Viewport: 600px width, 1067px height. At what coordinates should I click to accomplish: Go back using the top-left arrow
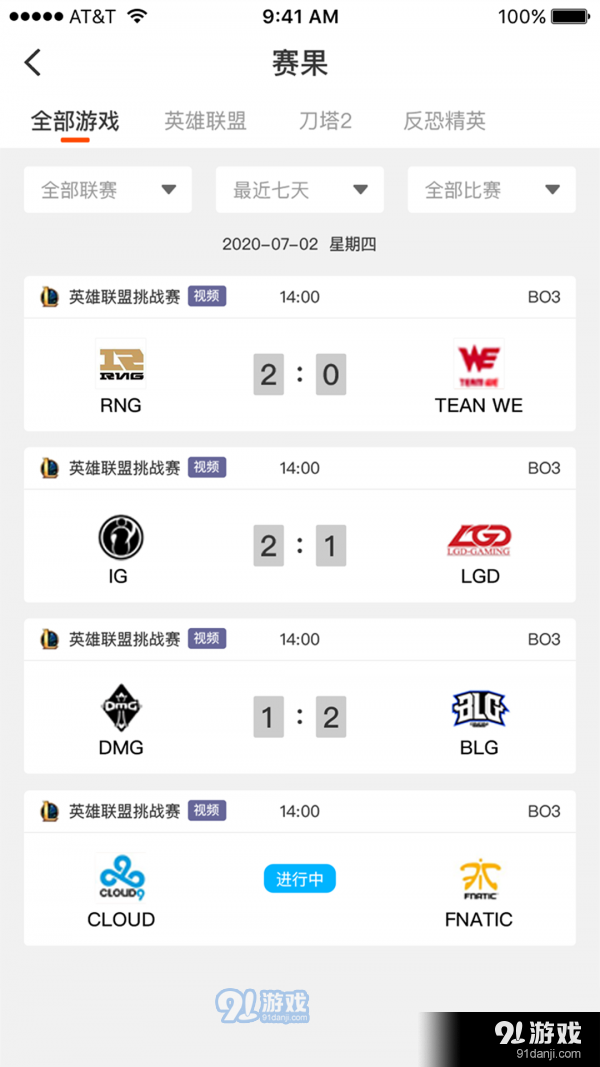[x=33, y=63]
